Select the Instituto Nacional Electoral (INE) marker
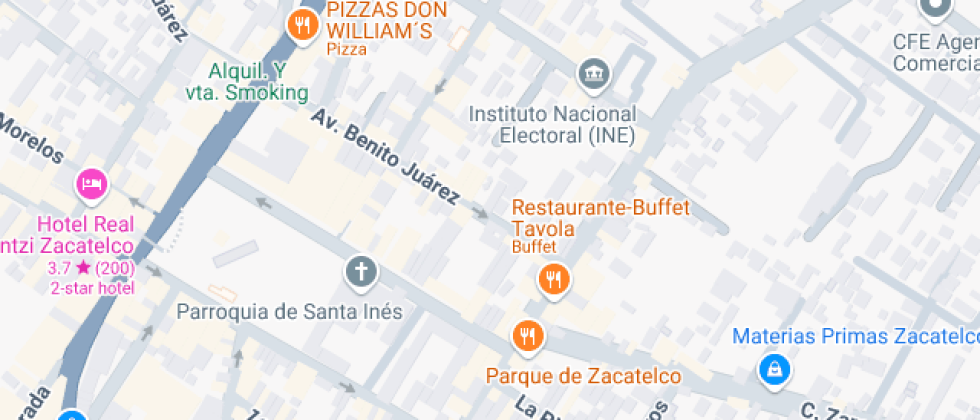 (x=594, y=73)
